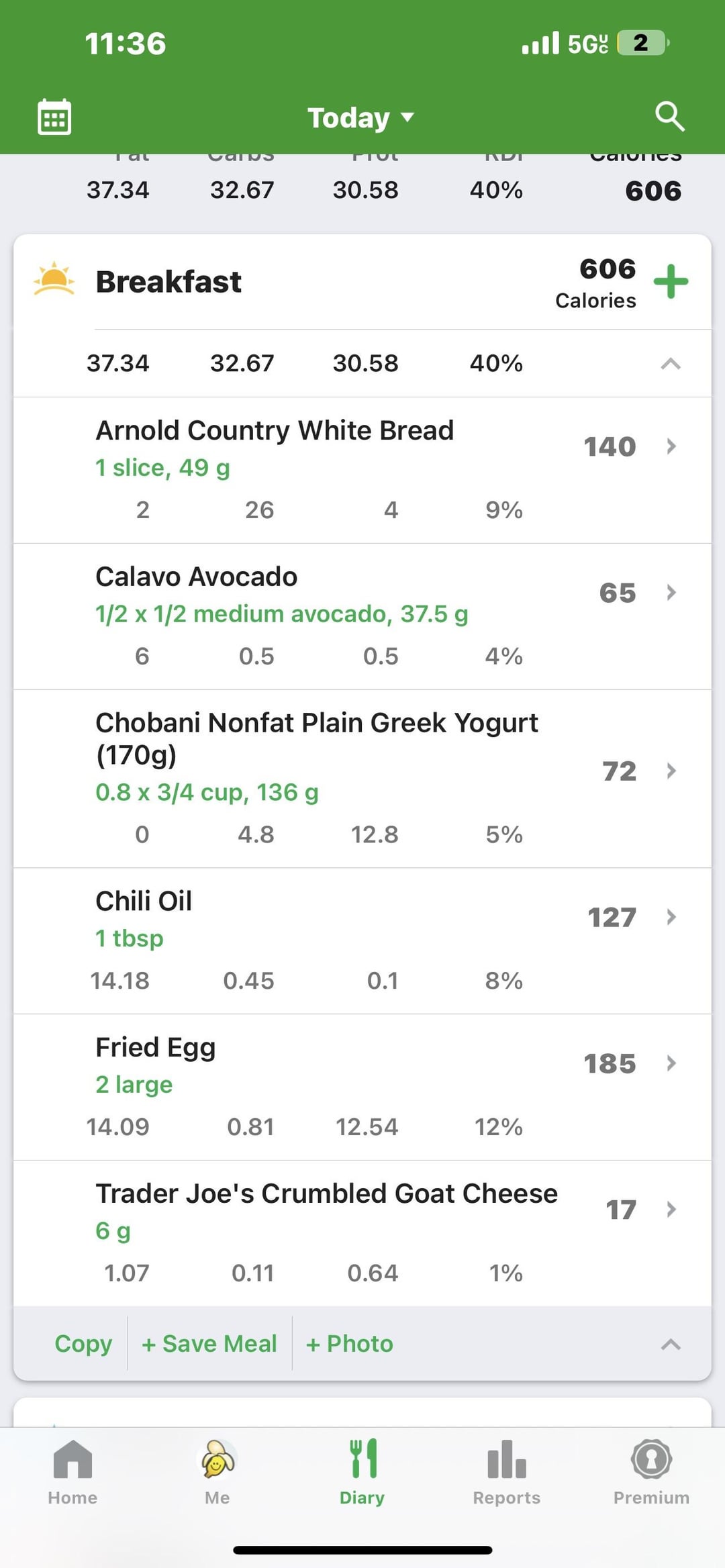The height and width of the screenshot is (1568, 725).
Task: Open Chili Oil entry
Action: tap(362, 941)
